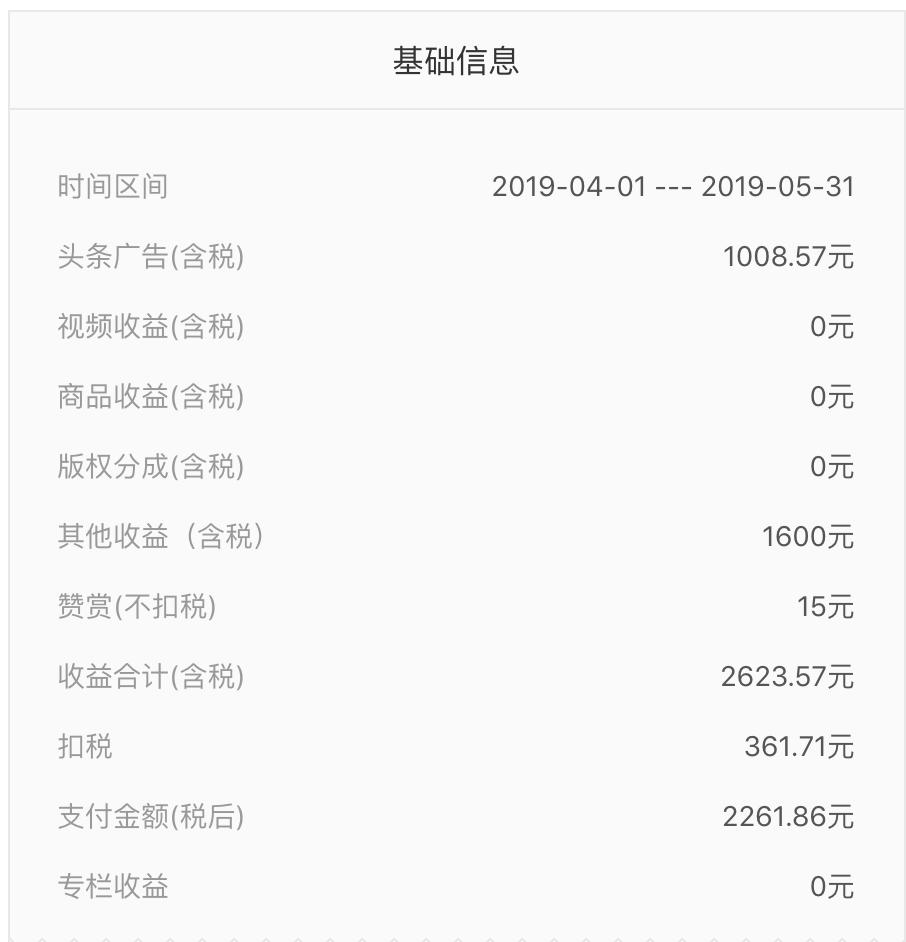This screenshot has height=942, width=906.
Task: Select the 2623.57元 total income value
Action: pos(786,676)
